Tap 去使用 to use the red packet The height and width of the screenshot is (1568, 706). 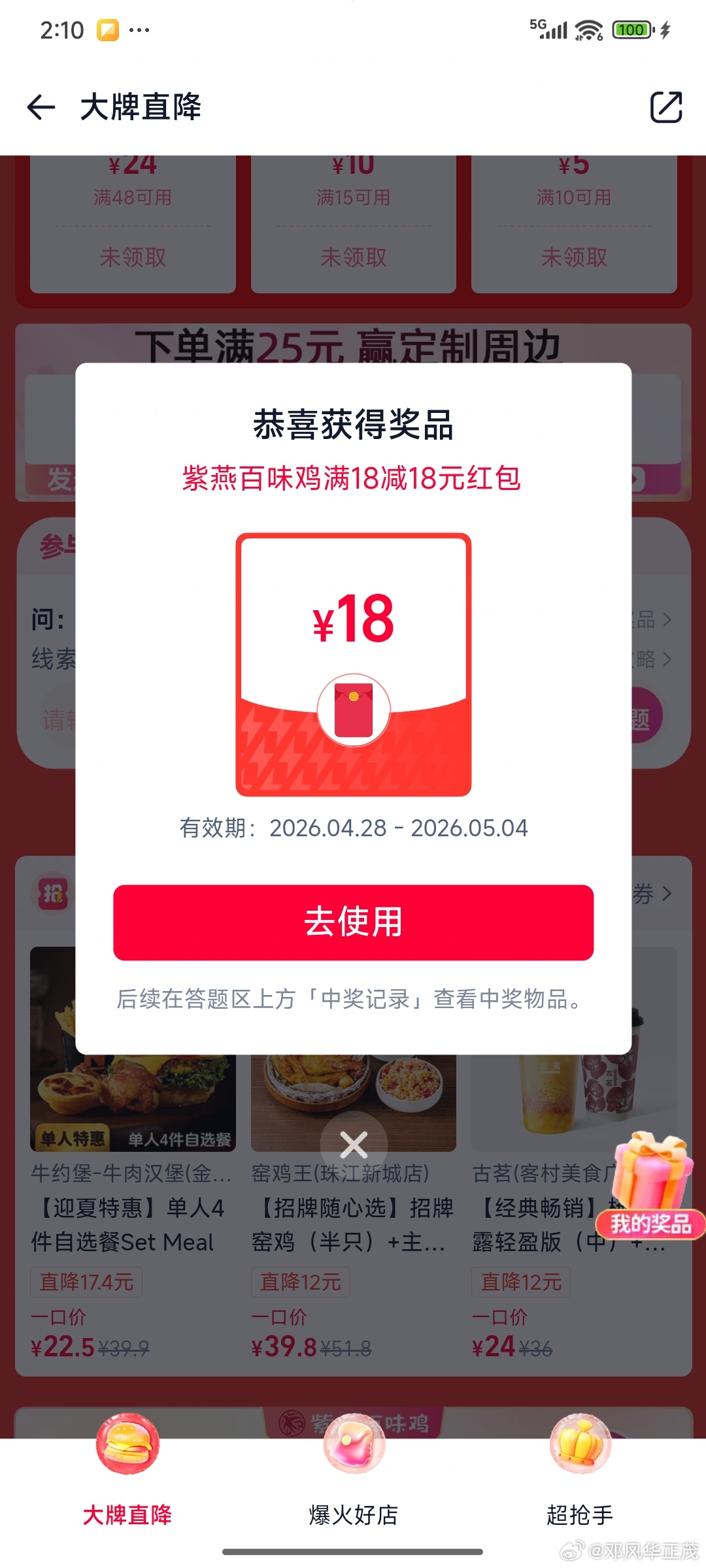click(353, 922)
